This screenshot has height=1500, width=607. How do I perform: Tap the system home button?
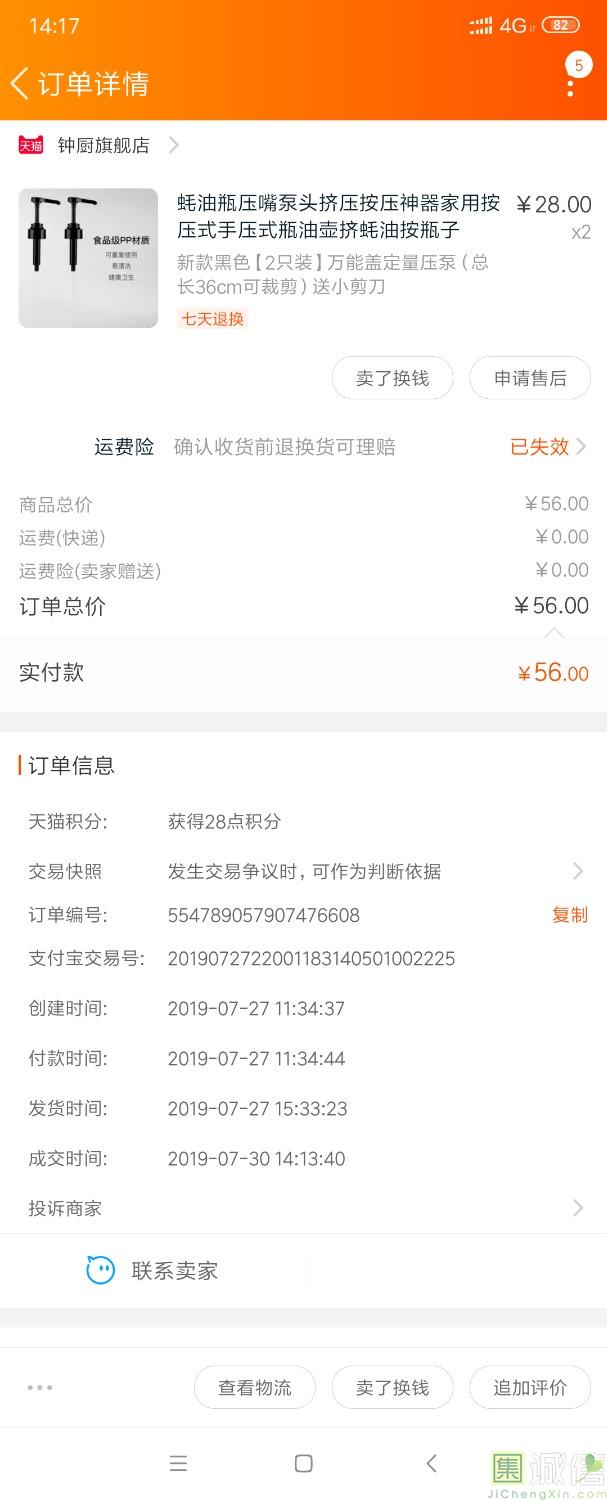[304, 1463]
